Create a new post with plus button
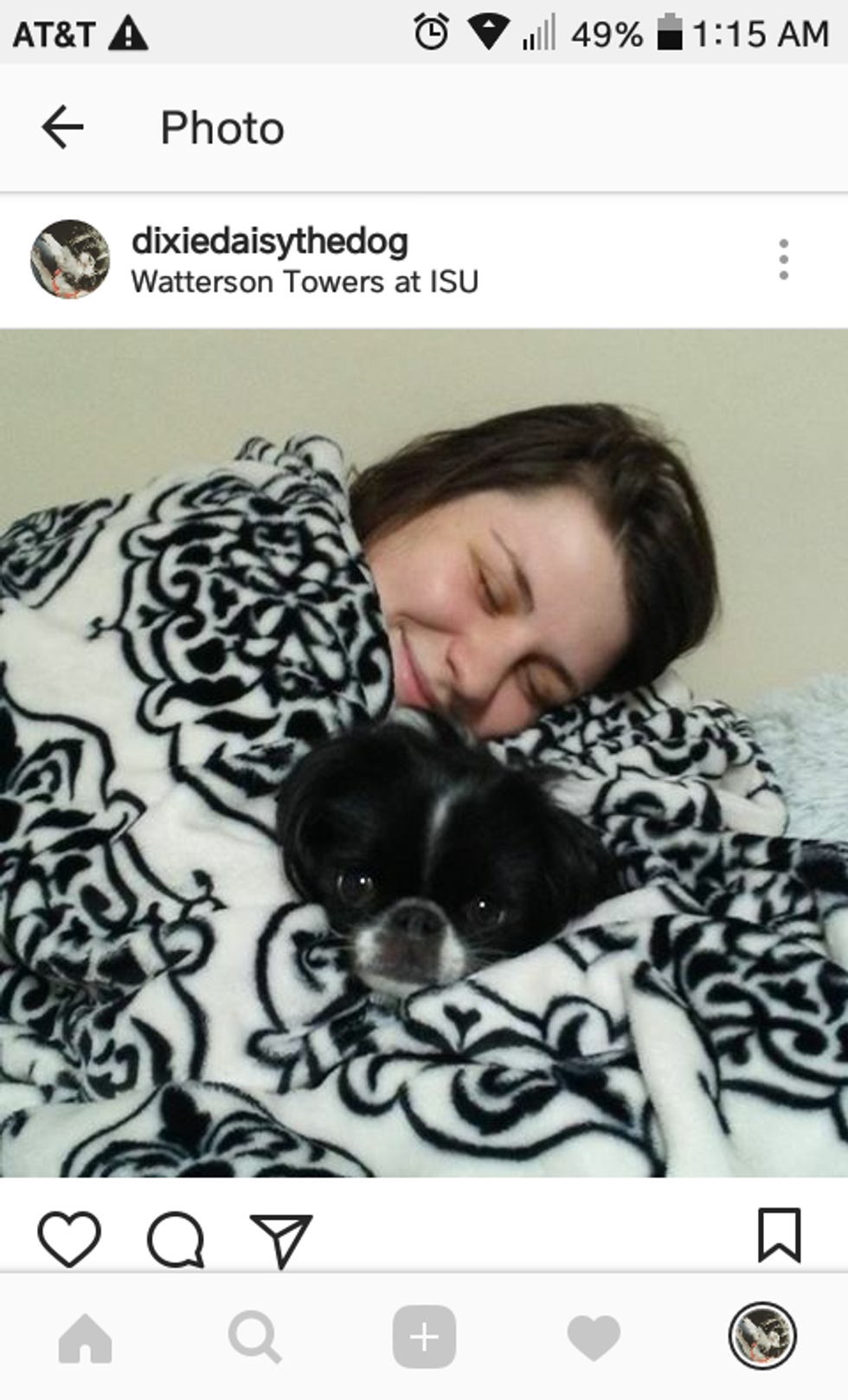This screenshot has width=848, height=1400. point(424,1338)
